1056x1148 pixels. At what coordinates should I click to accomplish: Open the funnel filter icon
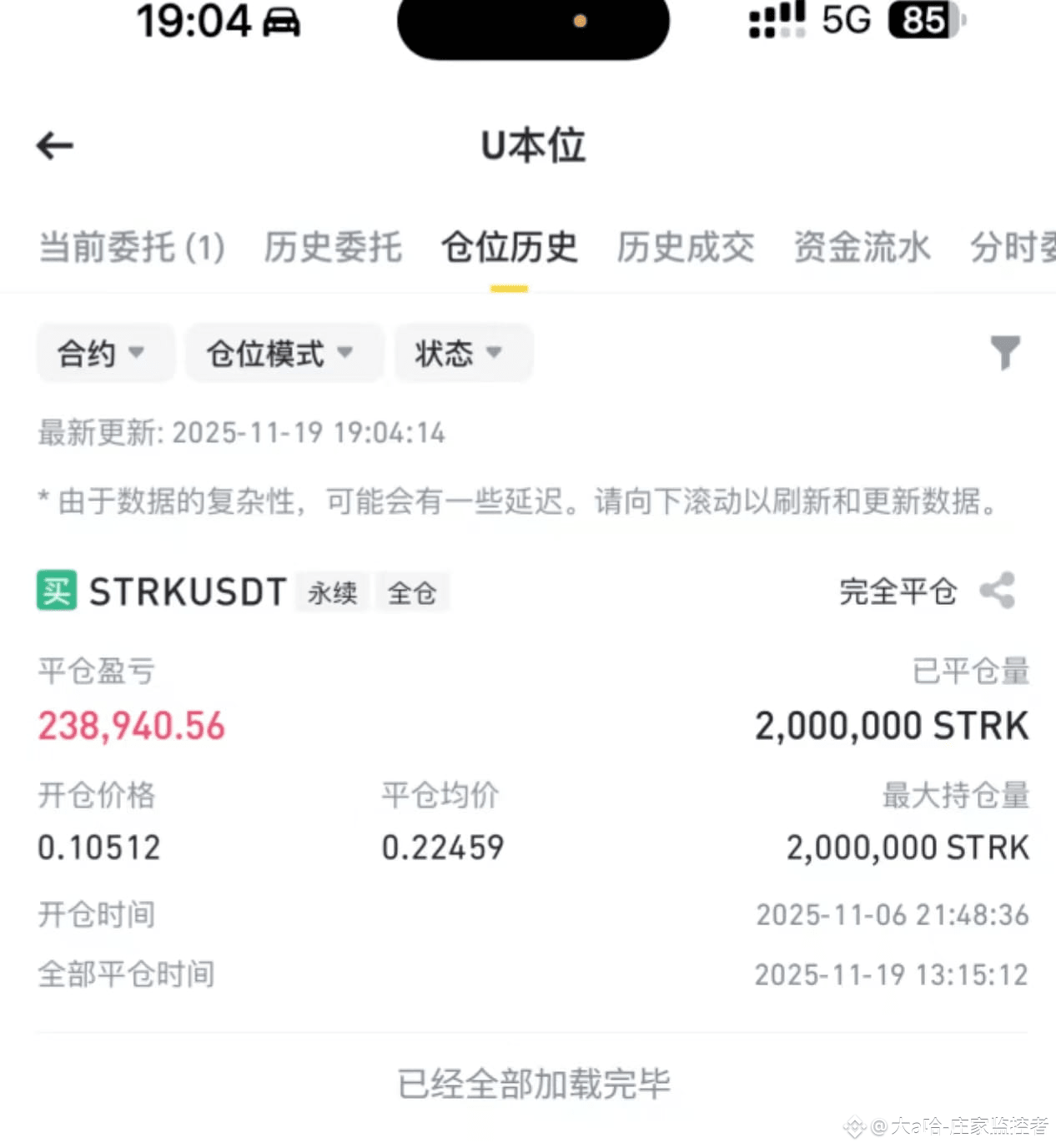point(1004,352)
